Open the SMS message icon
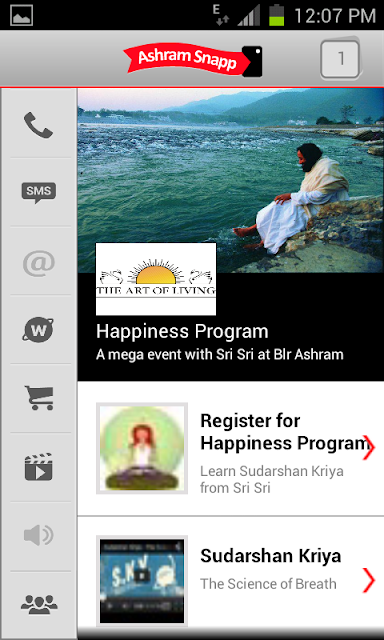This screenshot has width=384, height=640. click(39, 193)
